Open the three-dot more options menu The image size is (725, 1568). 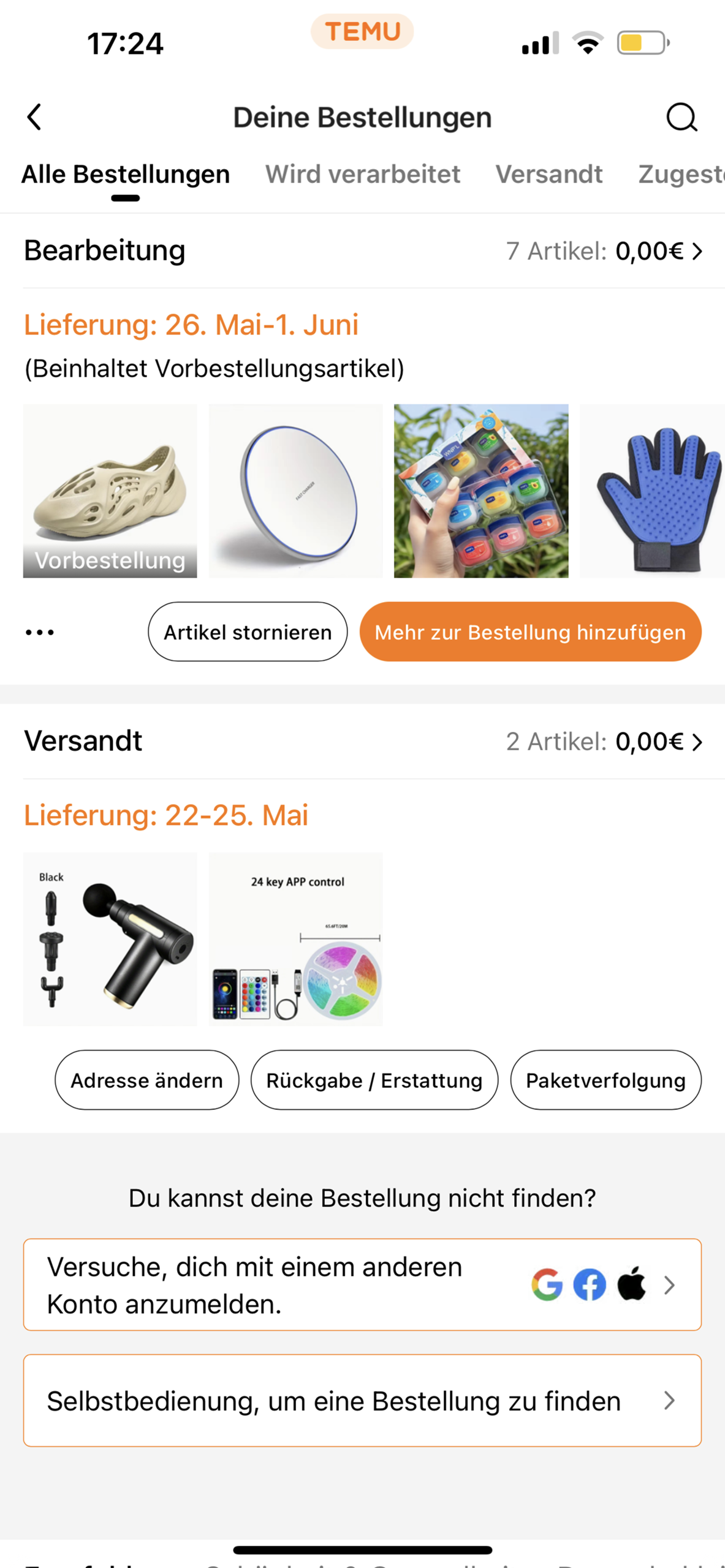[40, 632]
